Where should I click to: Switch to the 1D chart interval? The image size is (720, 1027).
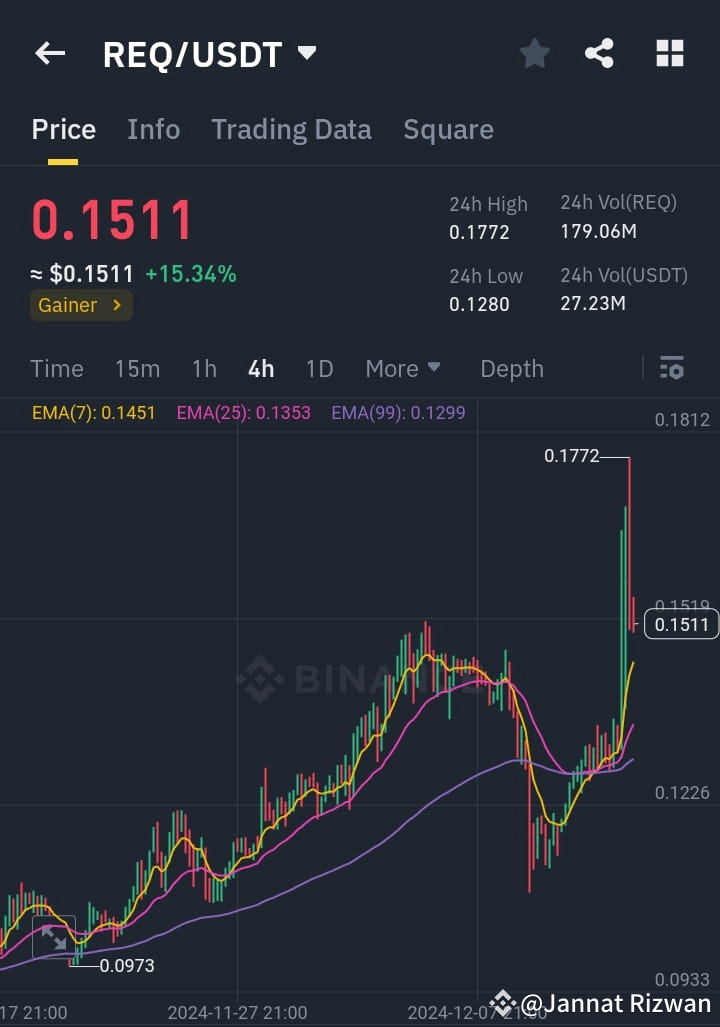click(319, 368)
